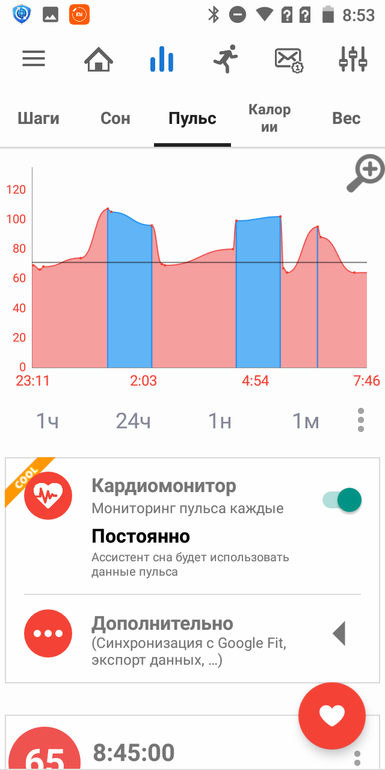Switch to the Шаги tab

tap(38, 118)
